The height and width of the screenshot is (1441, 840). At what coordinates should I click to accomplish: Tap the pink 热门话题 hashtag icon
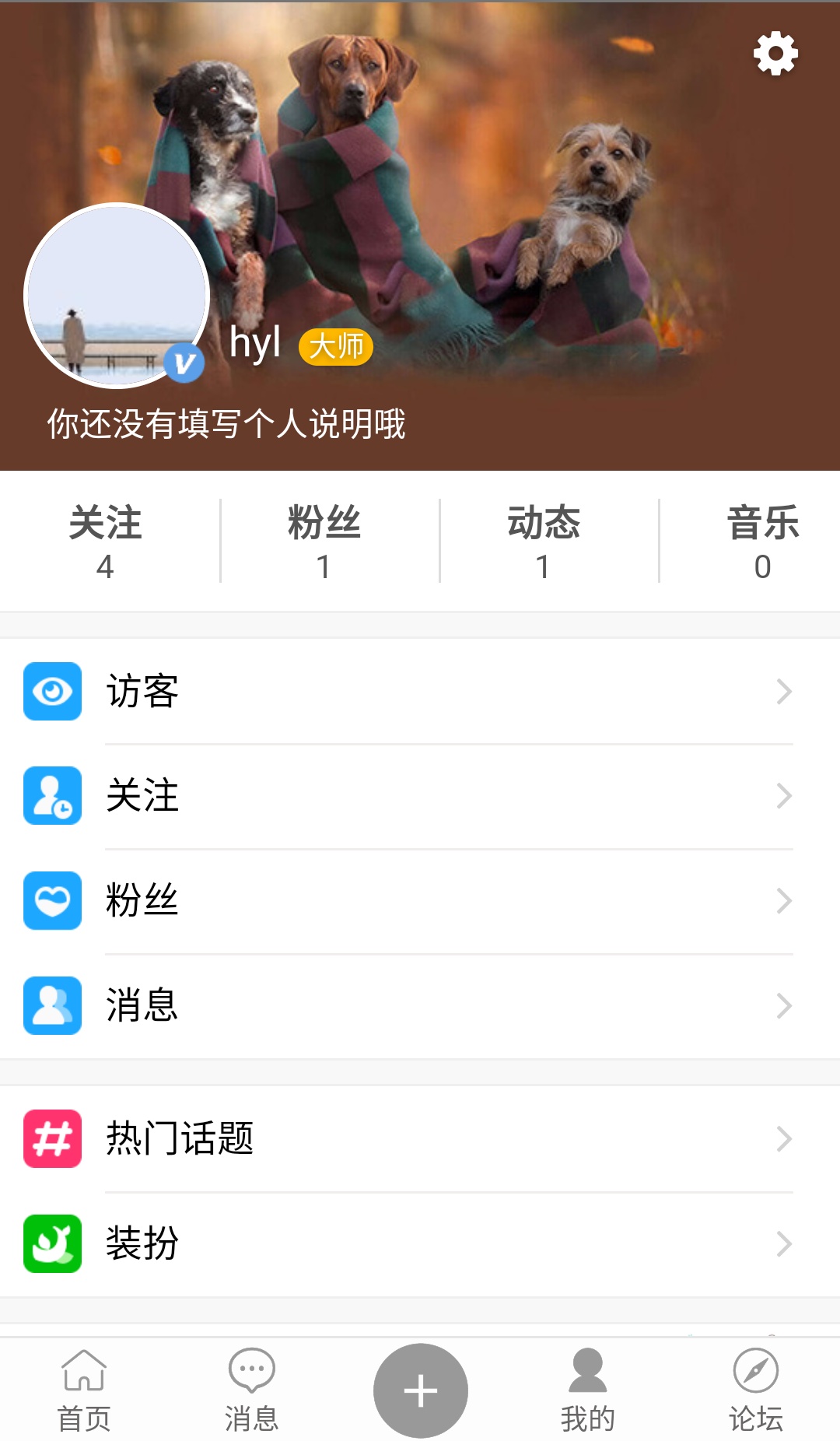point(52,1138)
